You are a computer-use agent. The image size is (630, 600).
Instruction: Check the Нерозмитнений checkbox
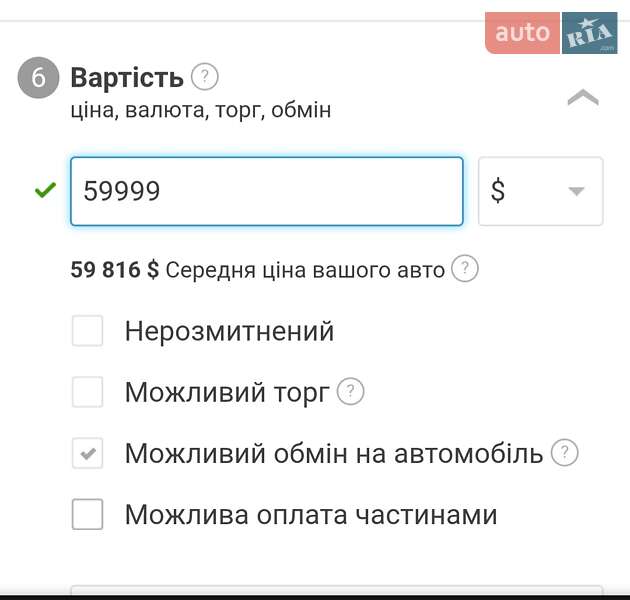(x=88, y=331)
